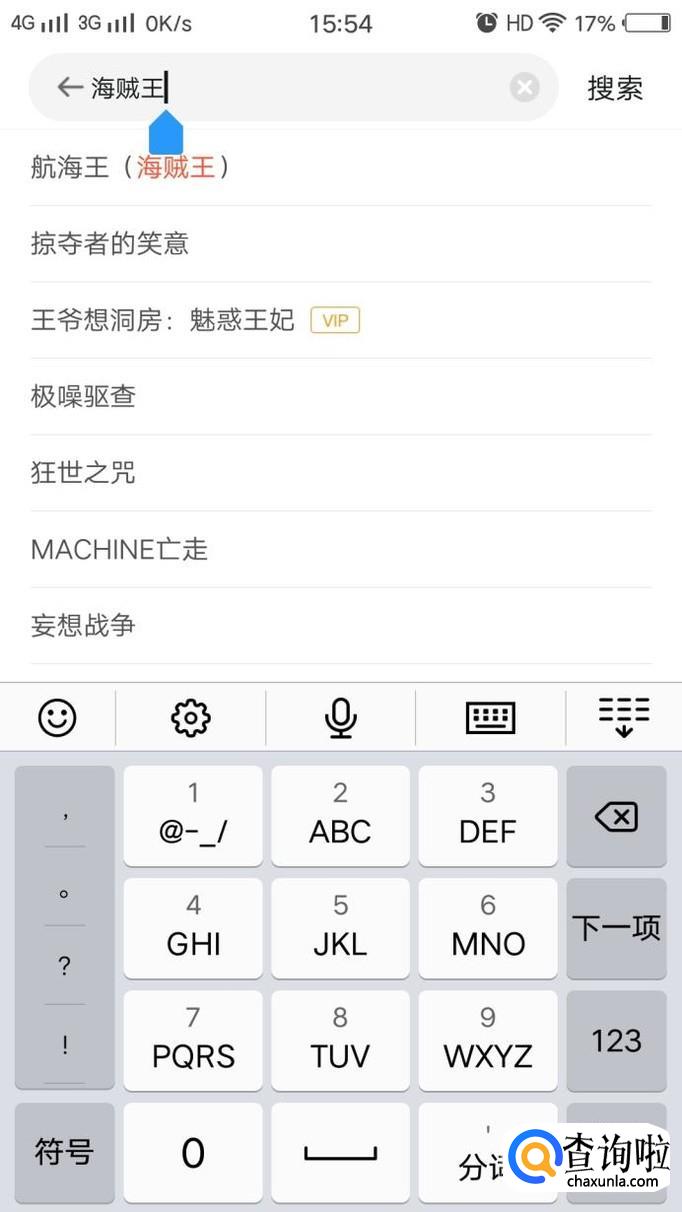
Task: Switch to the 123 numeric keyboard
Action: tap(616, 1040)
